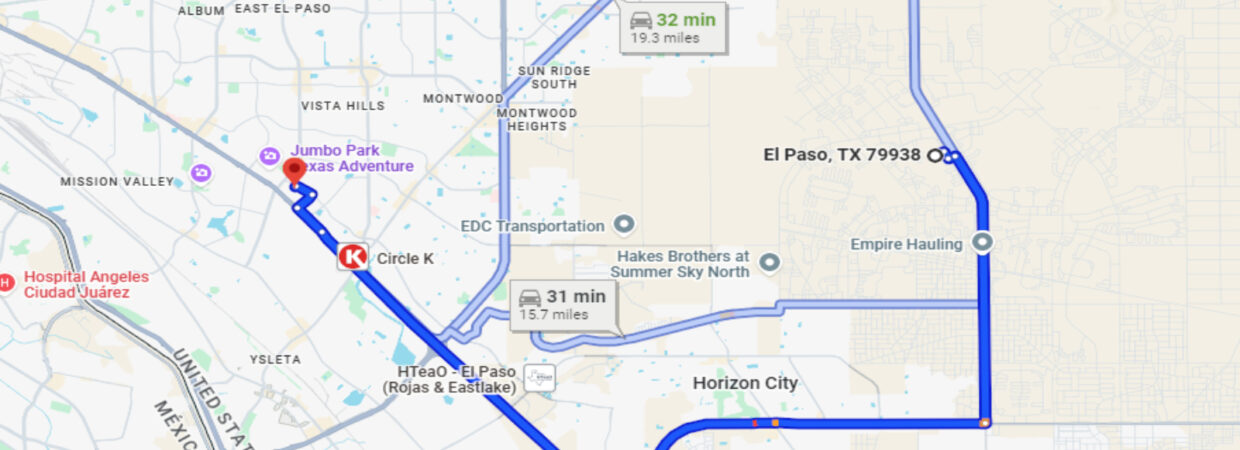Tap the EDC Transportation marker
The height and width of the screenshot is (450, 1240).
tap(625, 224)
